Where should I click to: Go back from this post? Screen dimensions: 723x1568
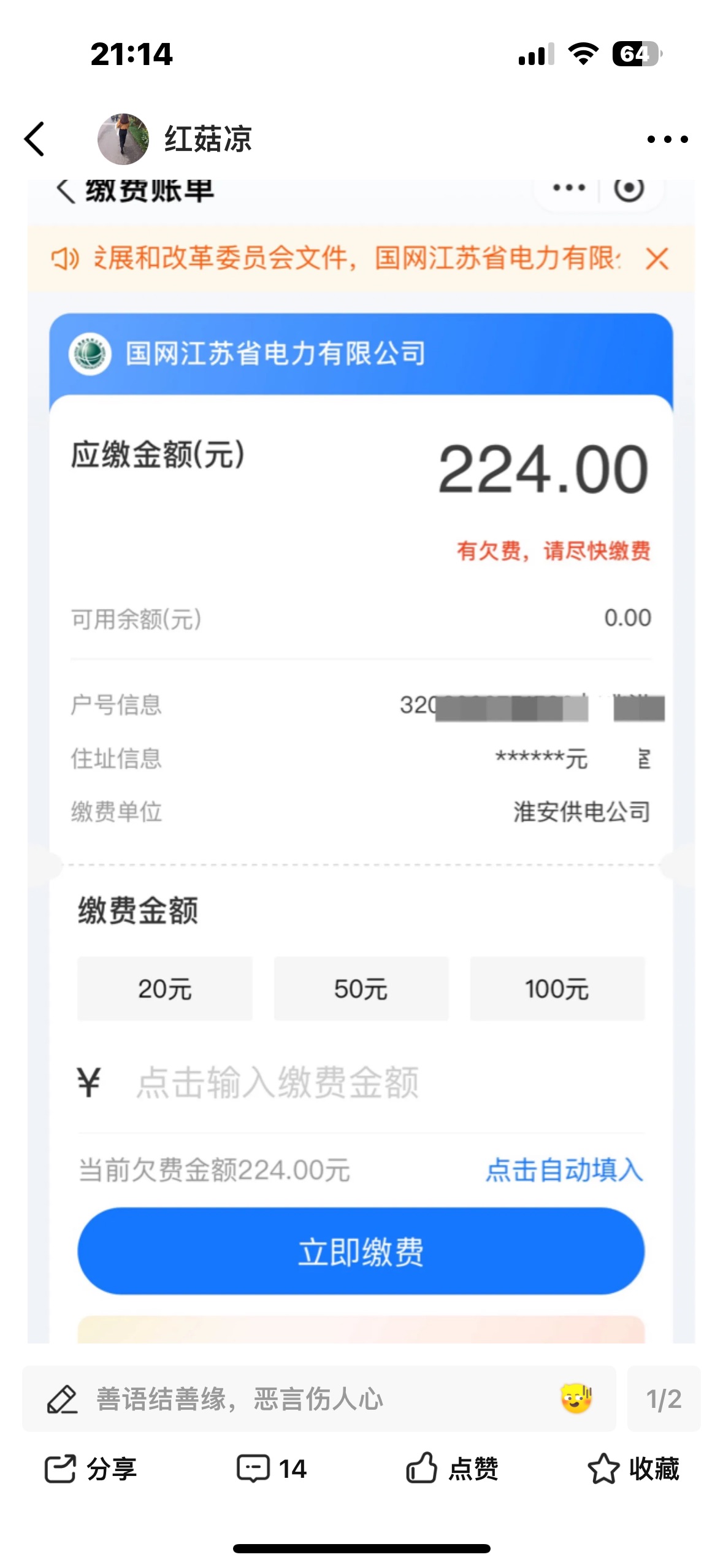(x=34, y=139)
